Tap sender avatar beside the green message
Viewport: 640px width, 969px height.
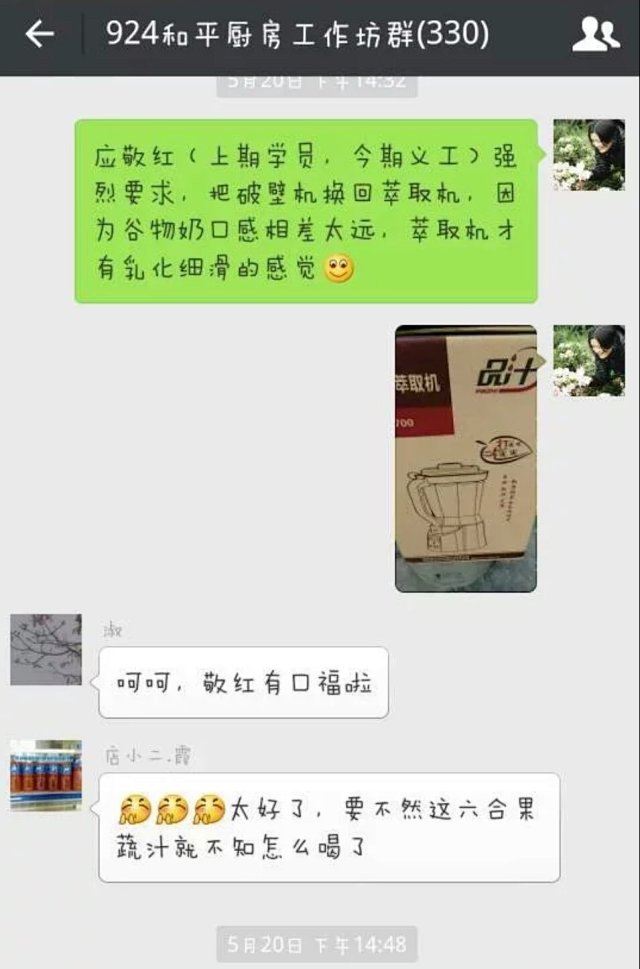(x=589, y=155)
